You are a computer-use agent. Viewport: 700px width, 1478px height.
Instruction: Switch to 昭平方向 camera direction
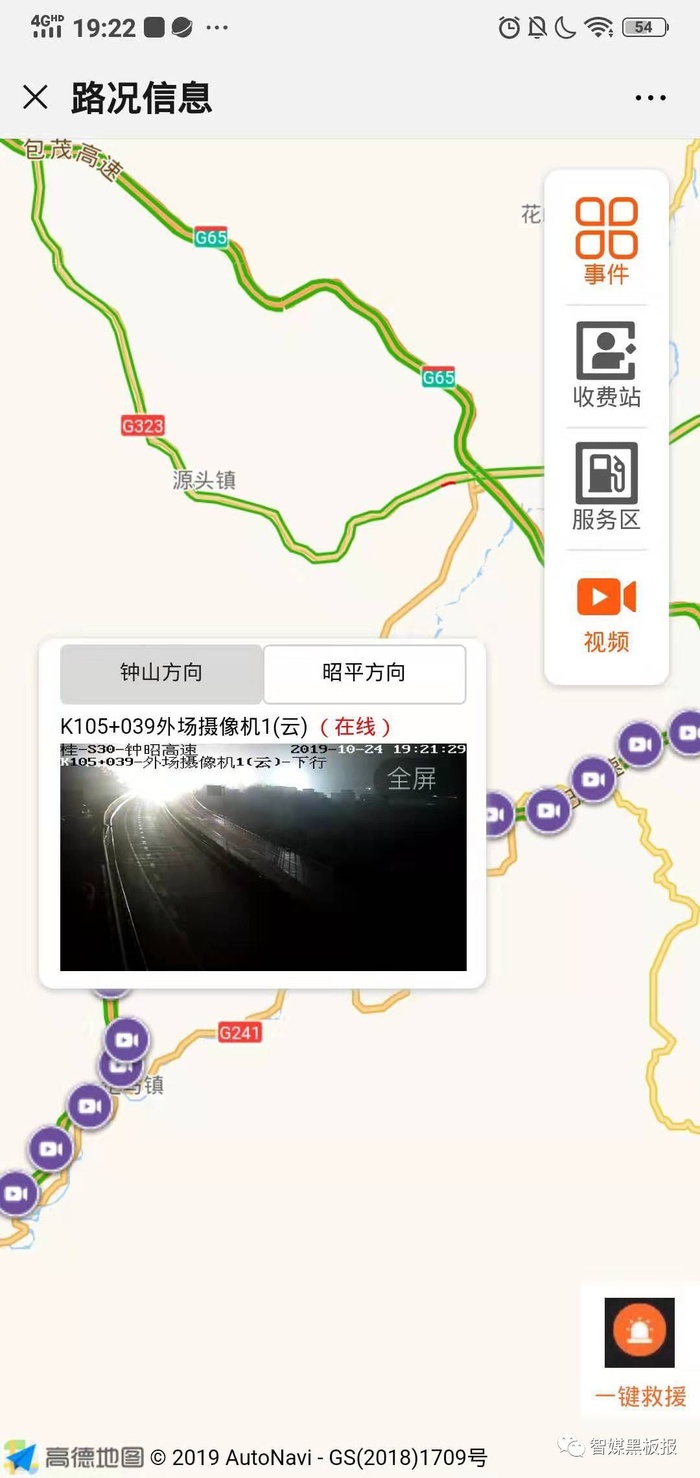364,673
